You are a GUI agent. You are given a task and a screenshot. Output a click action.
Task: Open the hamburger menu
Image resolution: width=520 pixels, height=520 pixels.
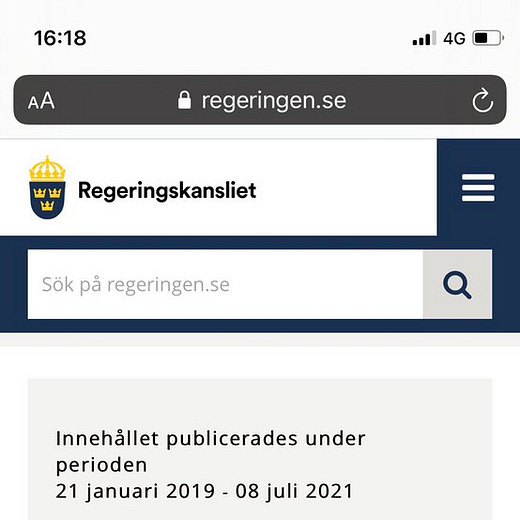click(x=478, y=188)
